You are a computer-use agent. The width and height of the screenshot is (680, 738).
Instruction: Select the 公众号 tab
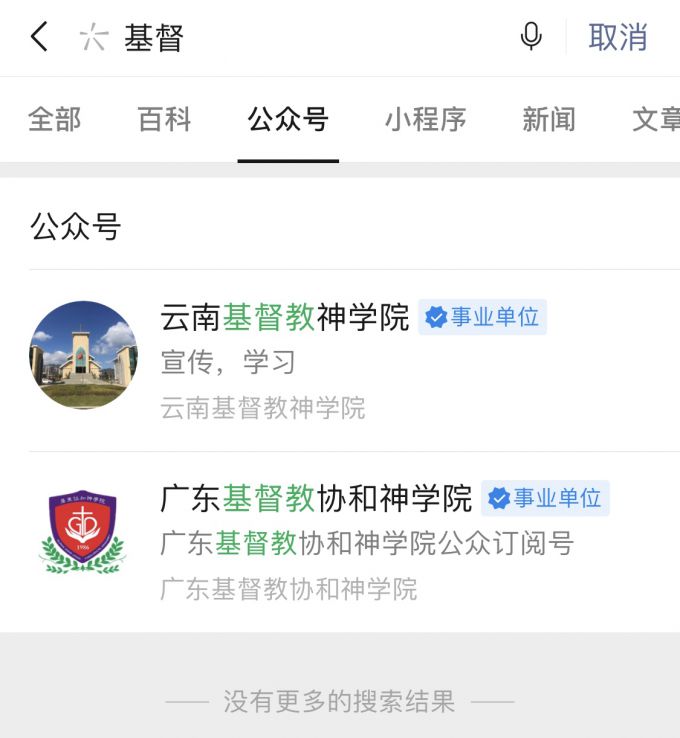click(x=288, y=120)
